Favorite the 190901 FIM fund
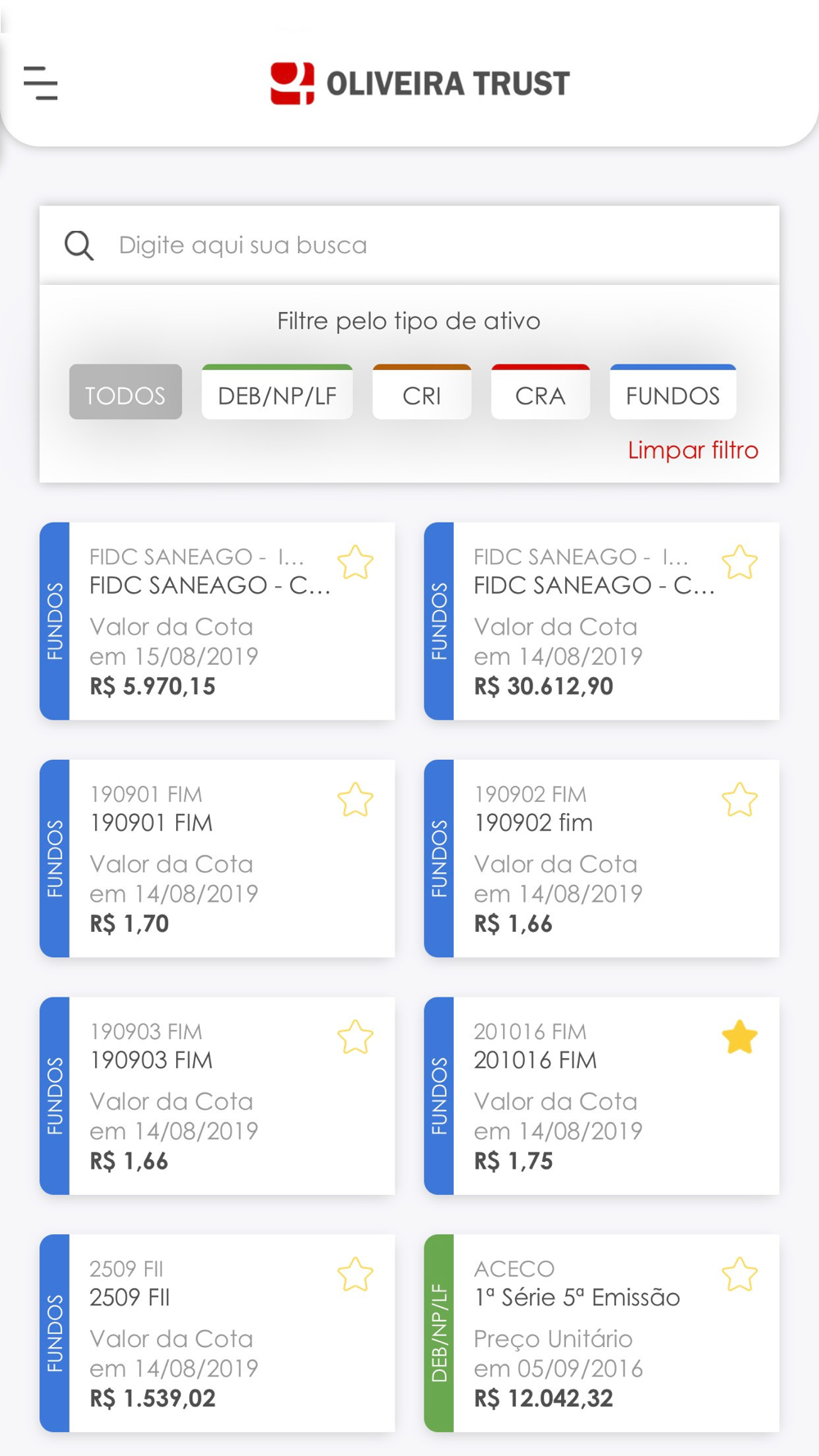819x1456 pixels. coord(355,800)
